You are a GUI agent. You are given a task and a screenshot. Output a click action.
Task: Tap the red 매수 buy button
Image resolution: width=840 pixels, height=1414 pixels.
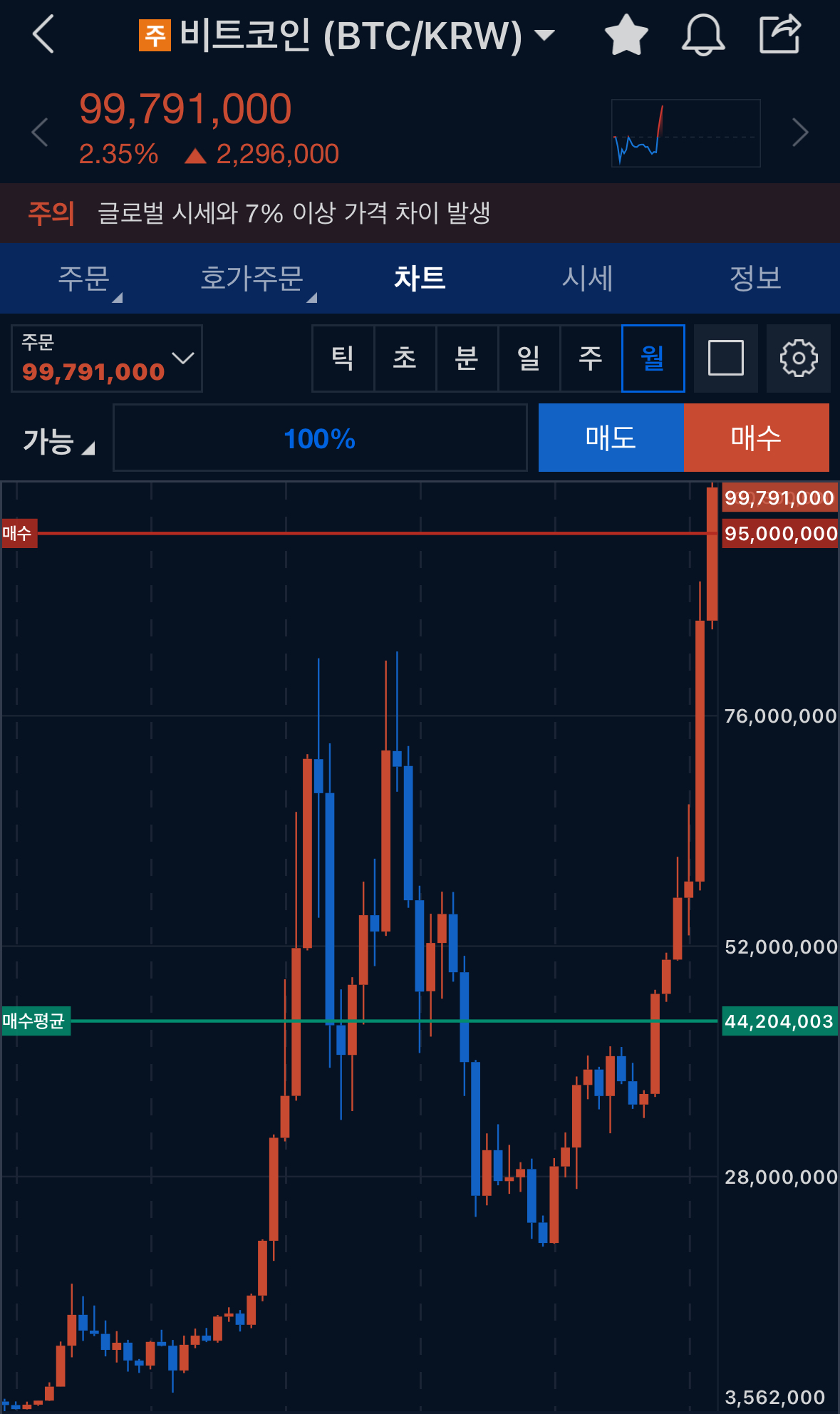[756, 438]
